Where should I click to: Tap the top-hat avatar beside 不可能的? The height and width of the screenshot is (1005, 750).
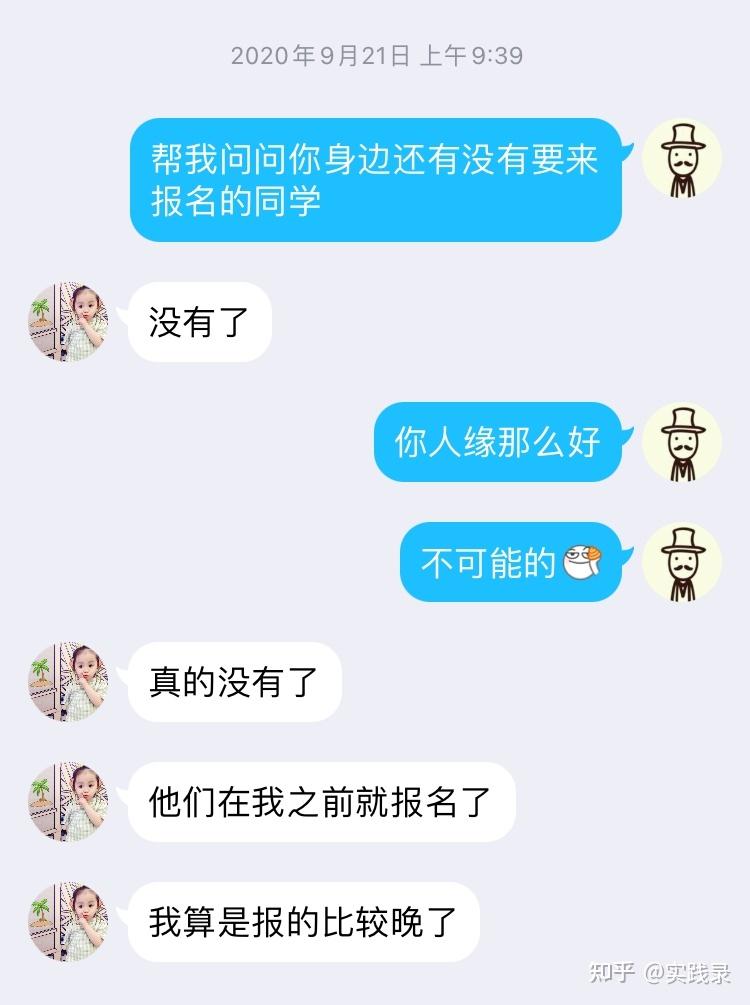[x=681, y=562]
